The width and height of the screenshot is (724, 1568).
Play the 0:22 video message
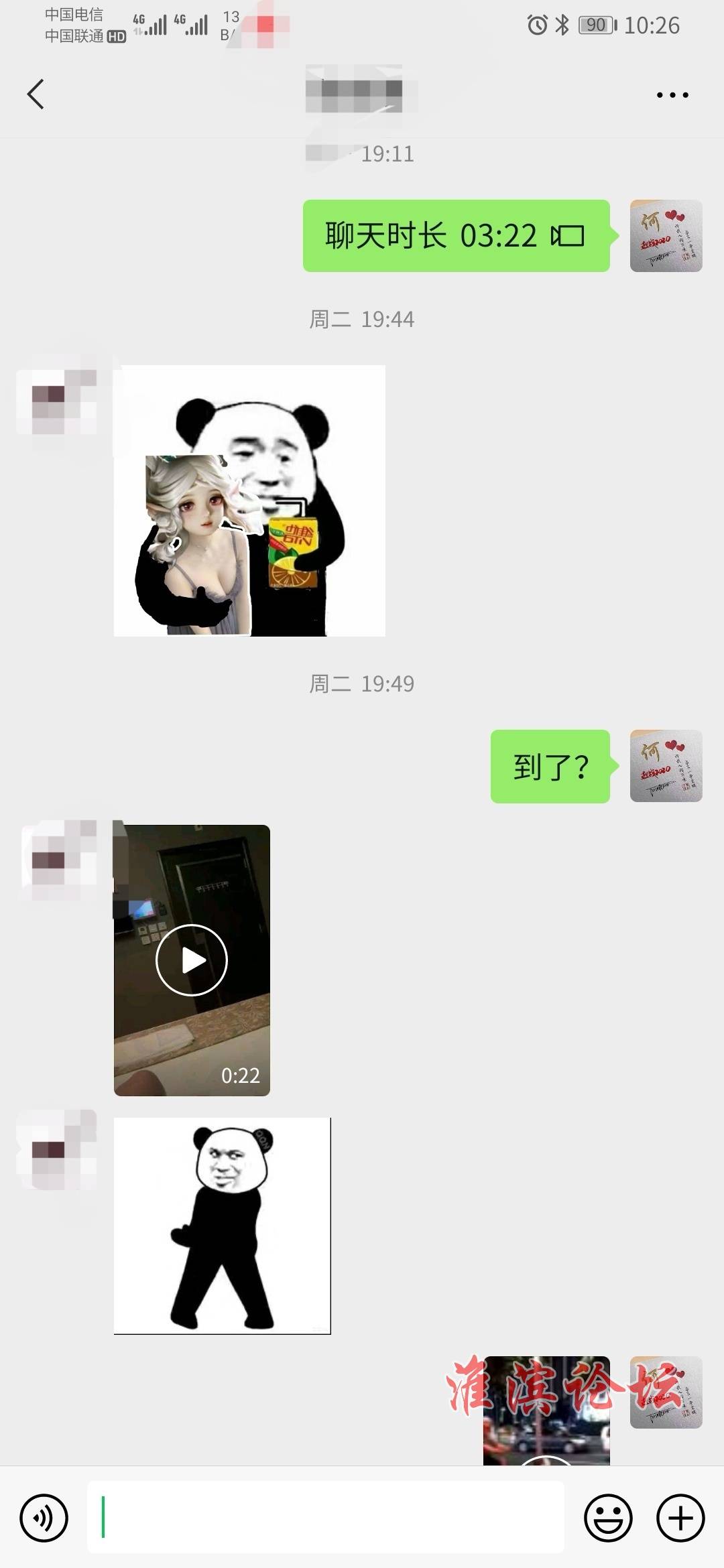(x=192, y=960)
